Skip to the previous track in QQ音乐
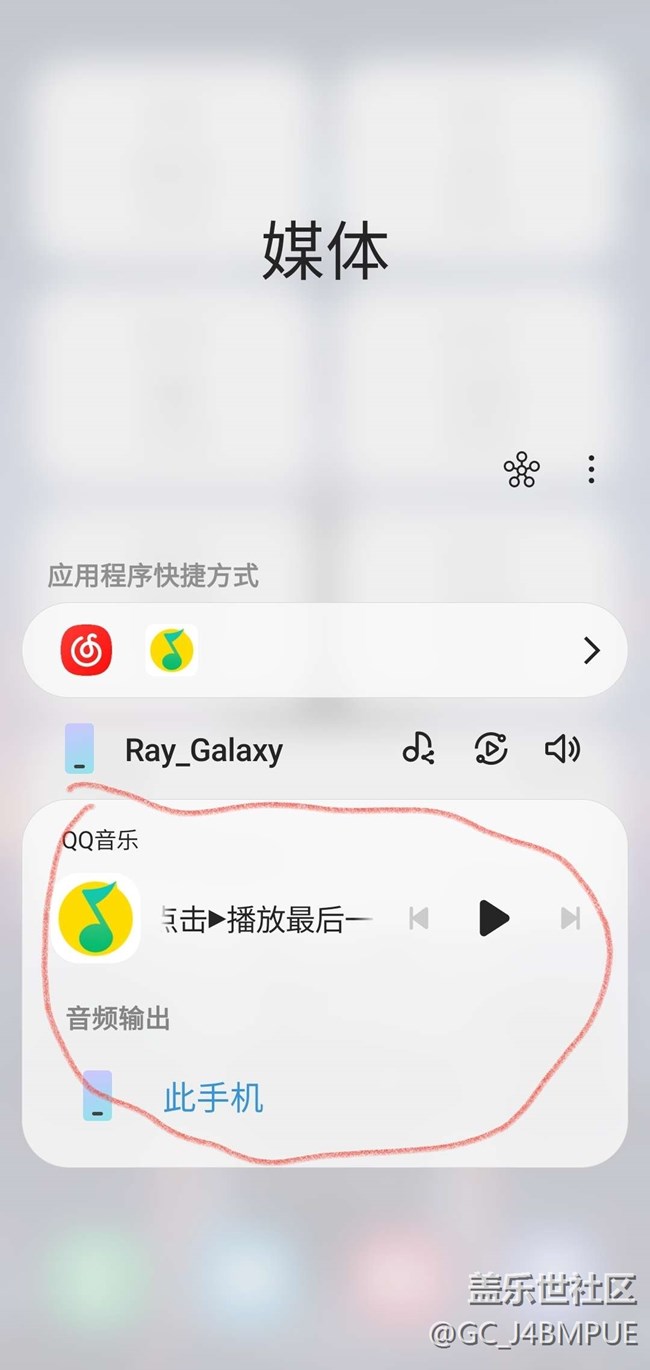Viewport: 650px width, 1370px height. coord(419,918)
